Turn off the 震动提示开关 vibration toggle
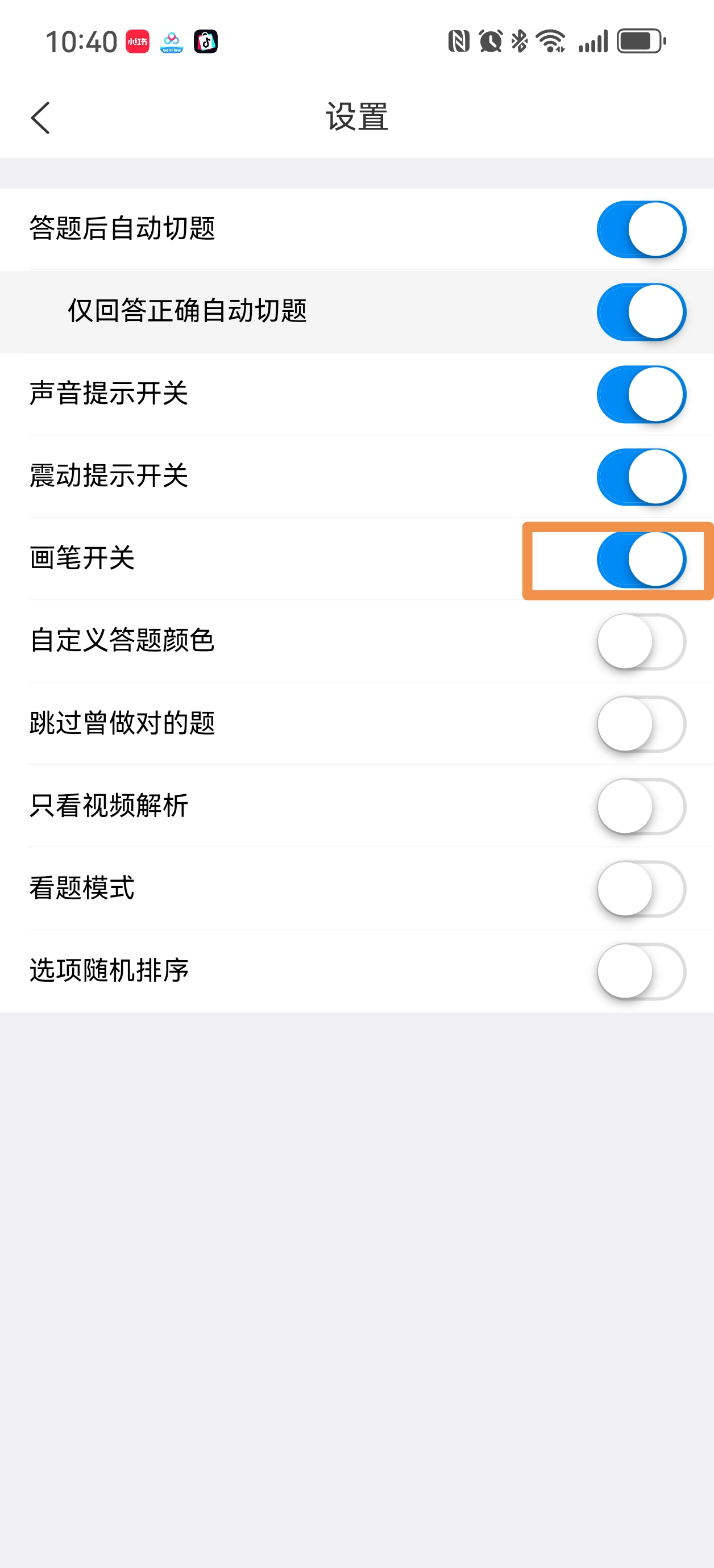The height and width of the screenshot is (1568, 714). (x=640, y=478)
